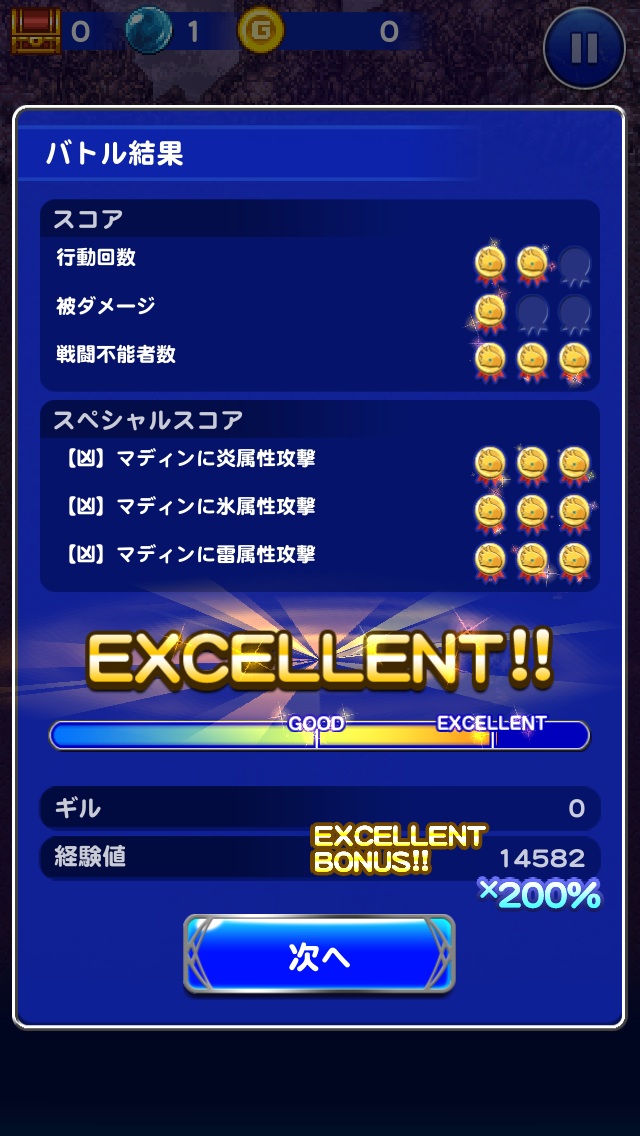The height and width of the screenshot is (1136, 640).
Task: Tap the 次へ button to continue
Action: tap(319, 955)
